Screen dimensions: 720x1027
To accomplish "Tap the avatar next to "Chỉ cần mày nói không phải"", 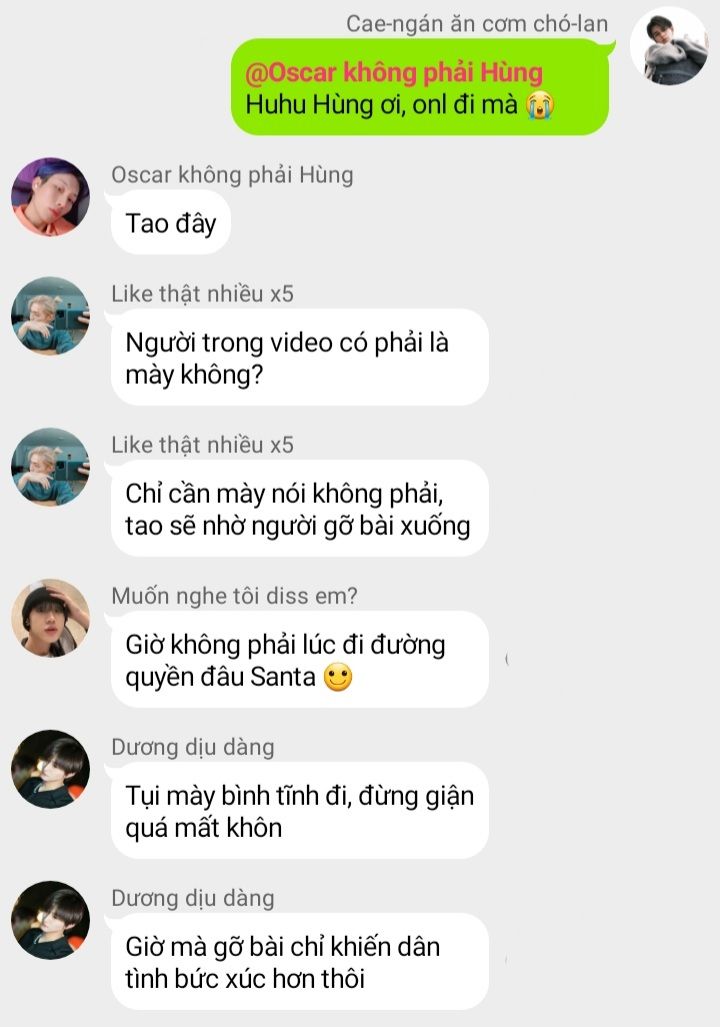I will 50,467.
